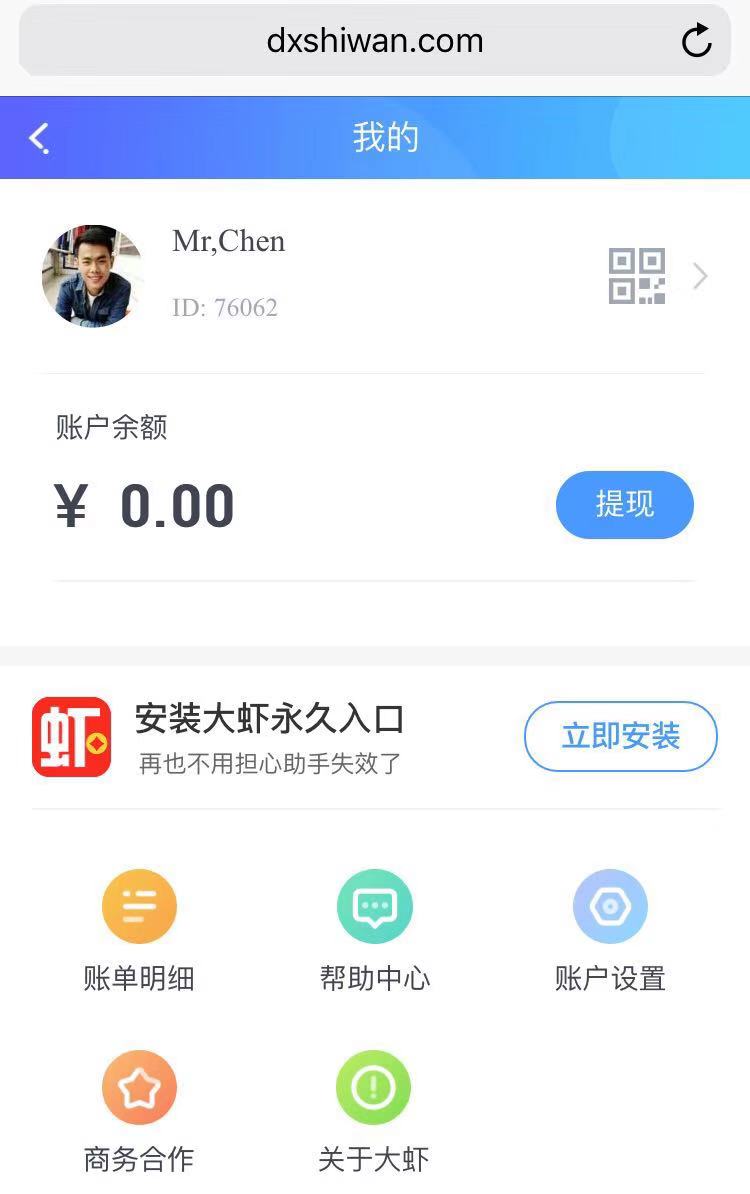Tap the dxshiwan.com address bar

click(374, 41)
